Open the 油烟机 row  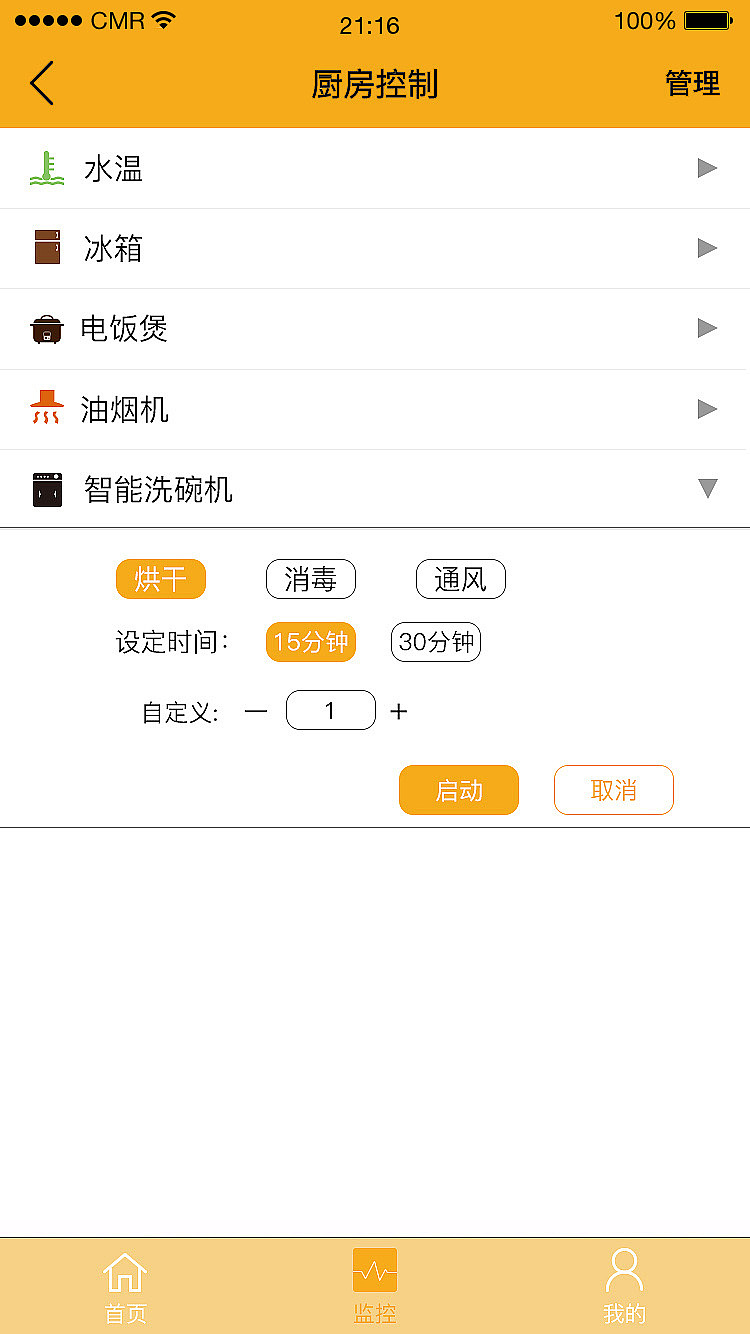375,409
